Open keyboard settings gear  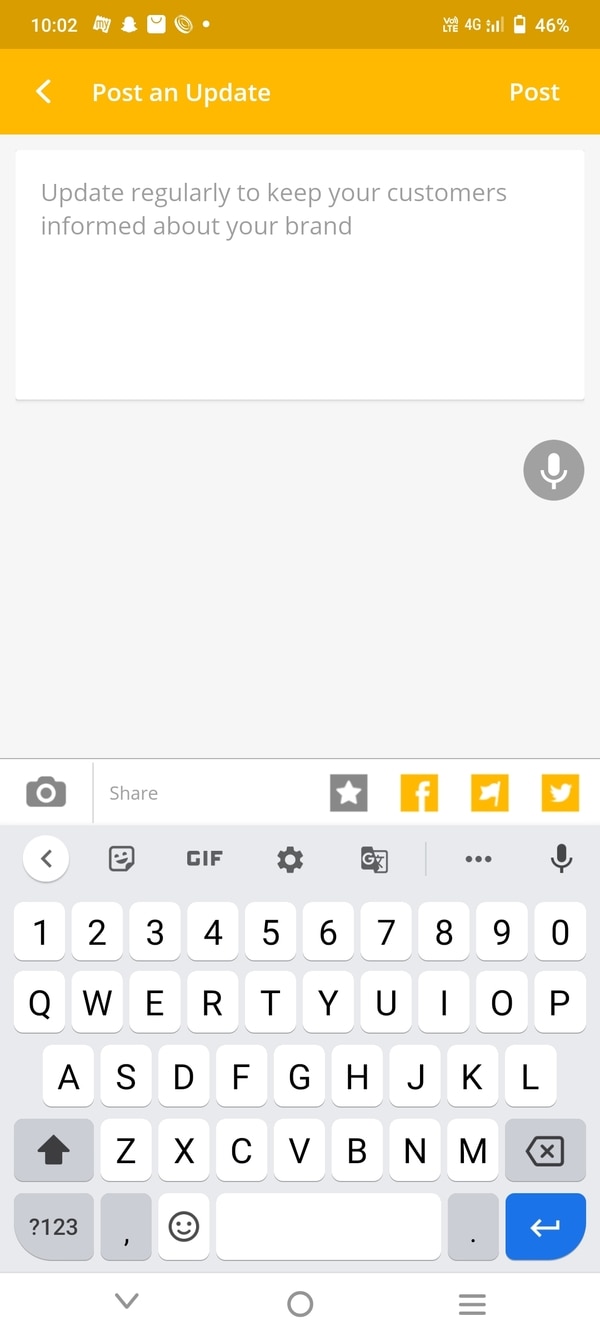[x=290, y=858]
